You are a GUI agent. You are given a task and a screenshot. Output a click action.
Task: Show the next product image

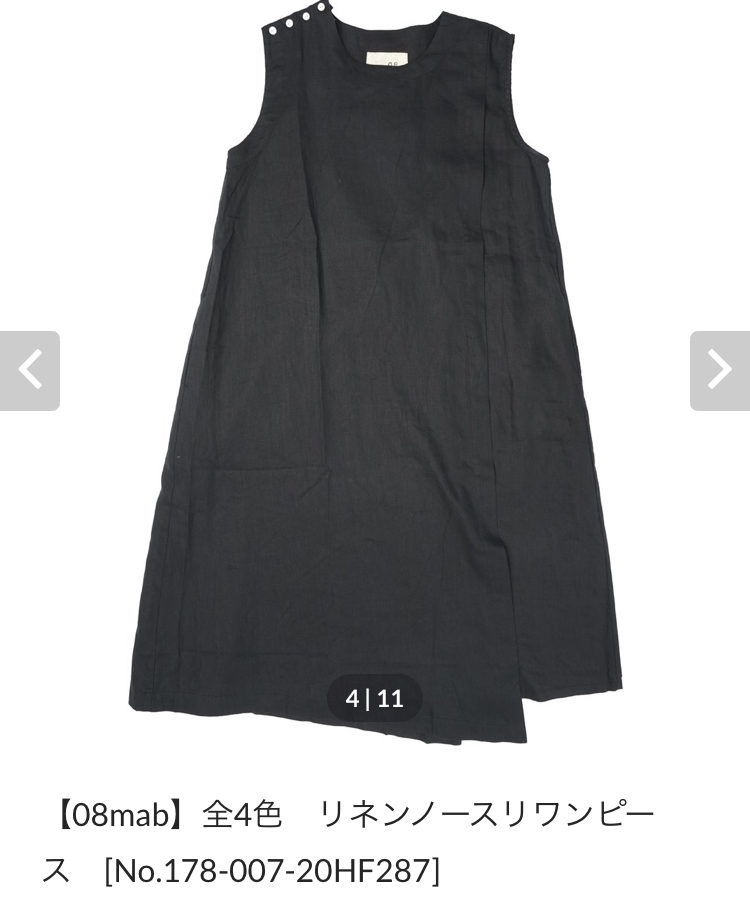tap(720, 370)
